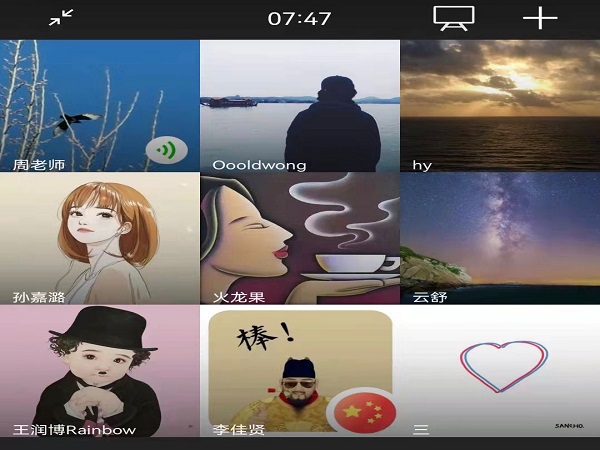Enlarge 云舒's starry sky tile

pyautogui.click(x=499, y=239)
